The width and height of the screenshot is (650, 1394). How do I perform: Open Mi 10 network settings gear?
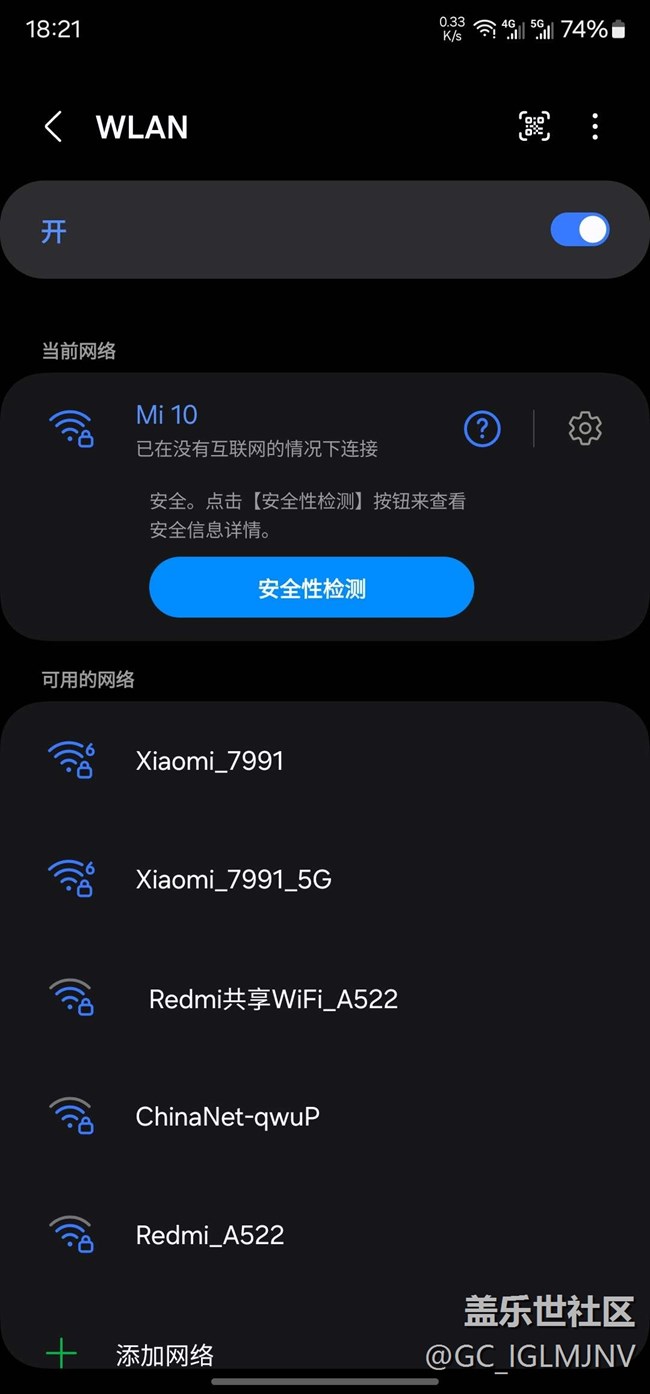tap(585, 428)
